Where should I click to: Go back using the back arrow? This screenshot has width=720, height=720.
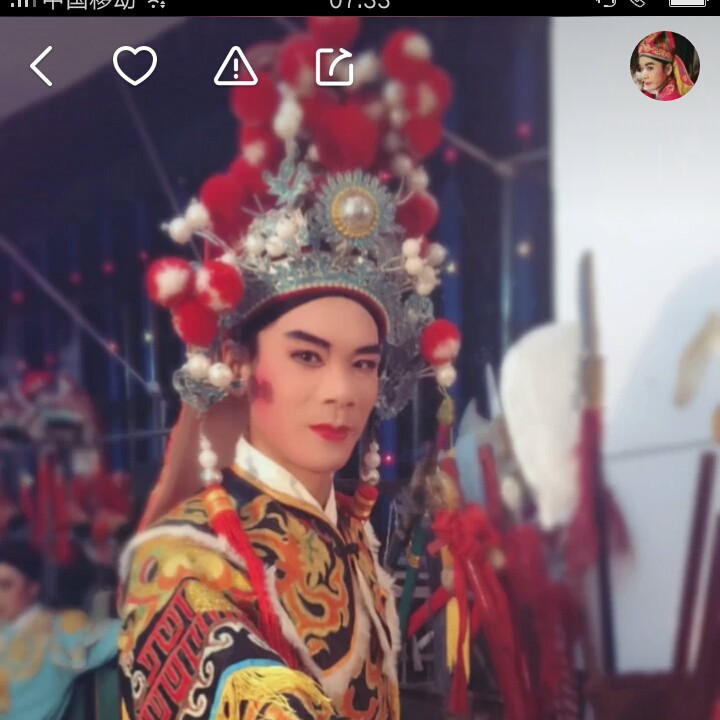pyautogui.click(x=41, y=67)
